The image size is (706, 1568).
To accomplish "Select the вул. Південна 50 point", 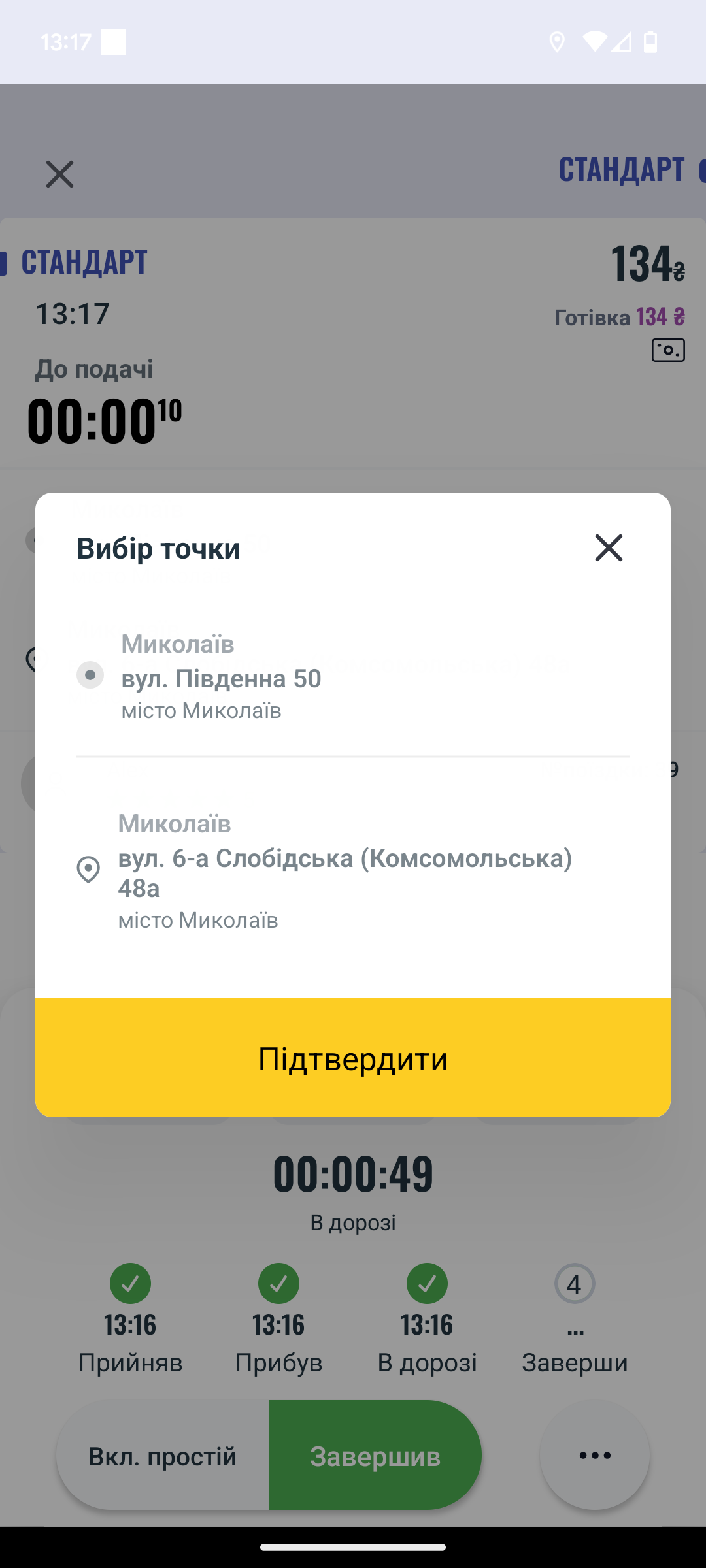I will click(x=353, y=676).
